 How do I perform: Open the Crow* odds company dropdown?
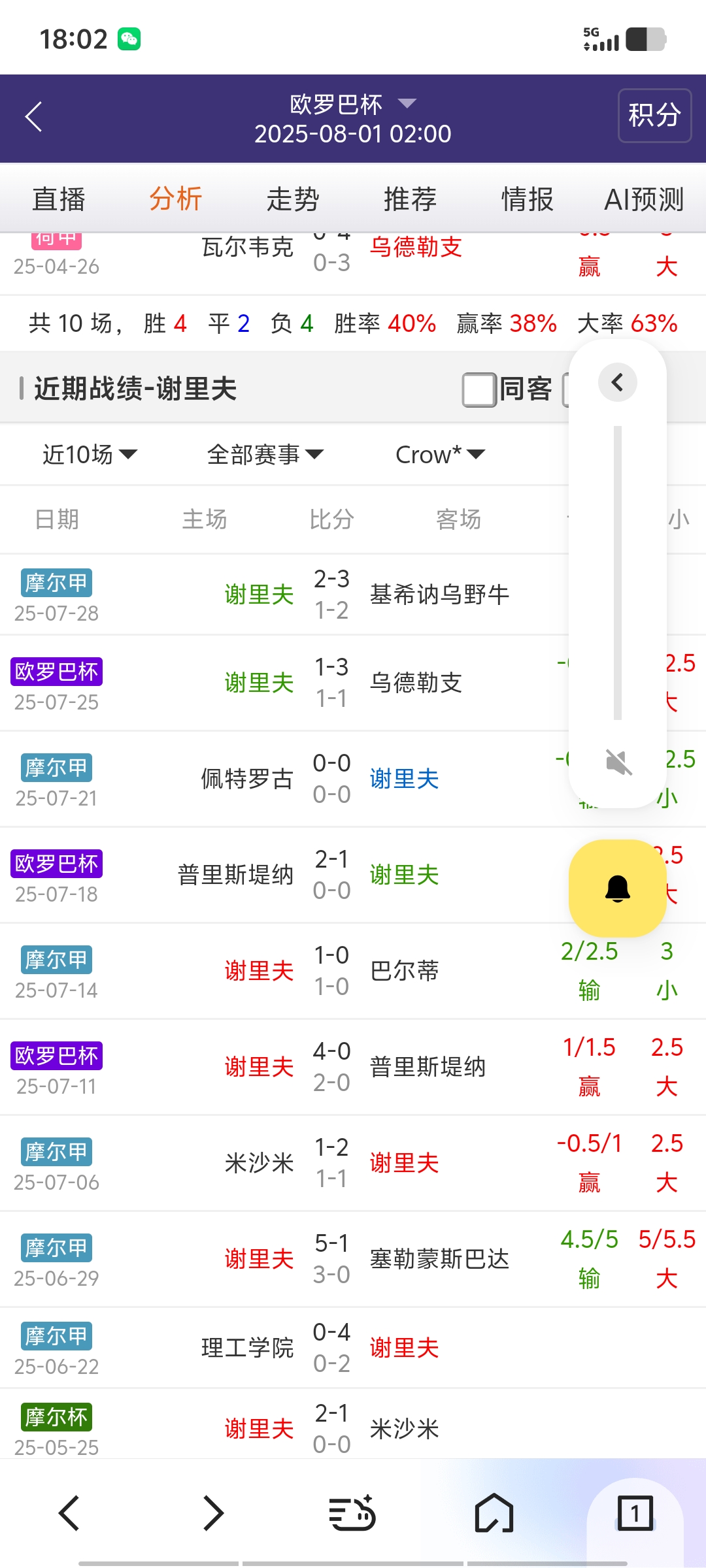pos(440,454)
